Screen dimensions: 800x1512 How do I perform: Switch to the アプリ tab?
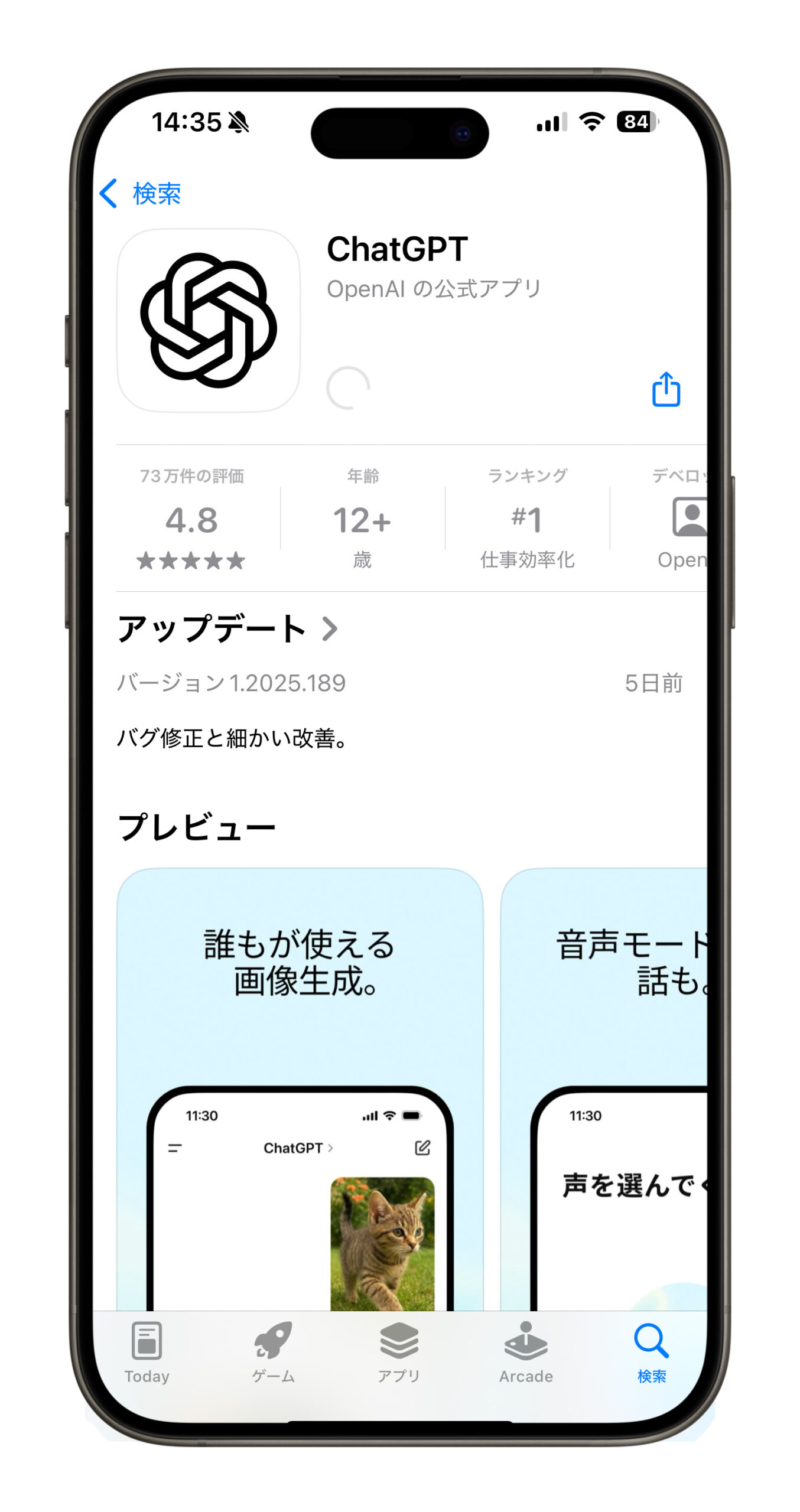coord(399,1353)
